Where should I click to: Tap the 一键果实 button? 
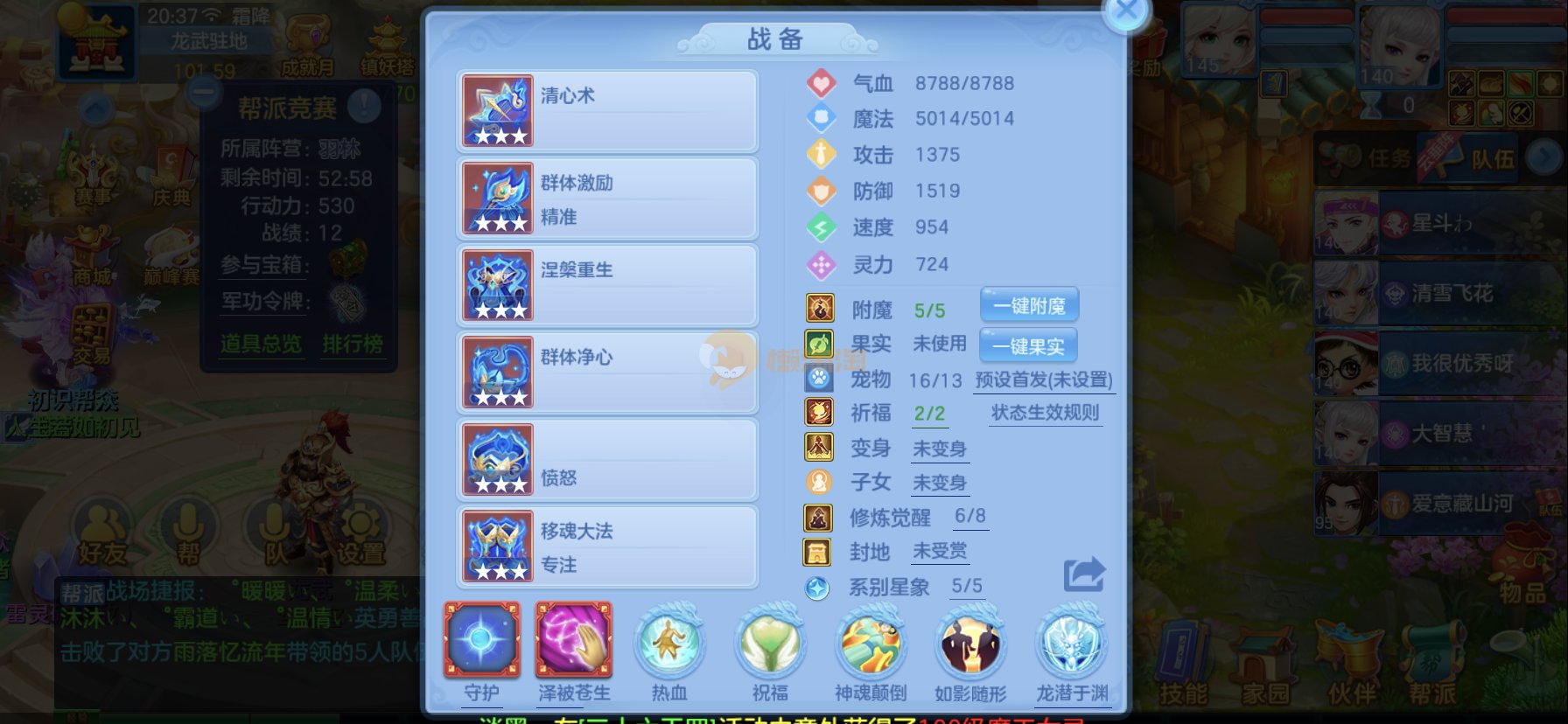(1028, 346)
